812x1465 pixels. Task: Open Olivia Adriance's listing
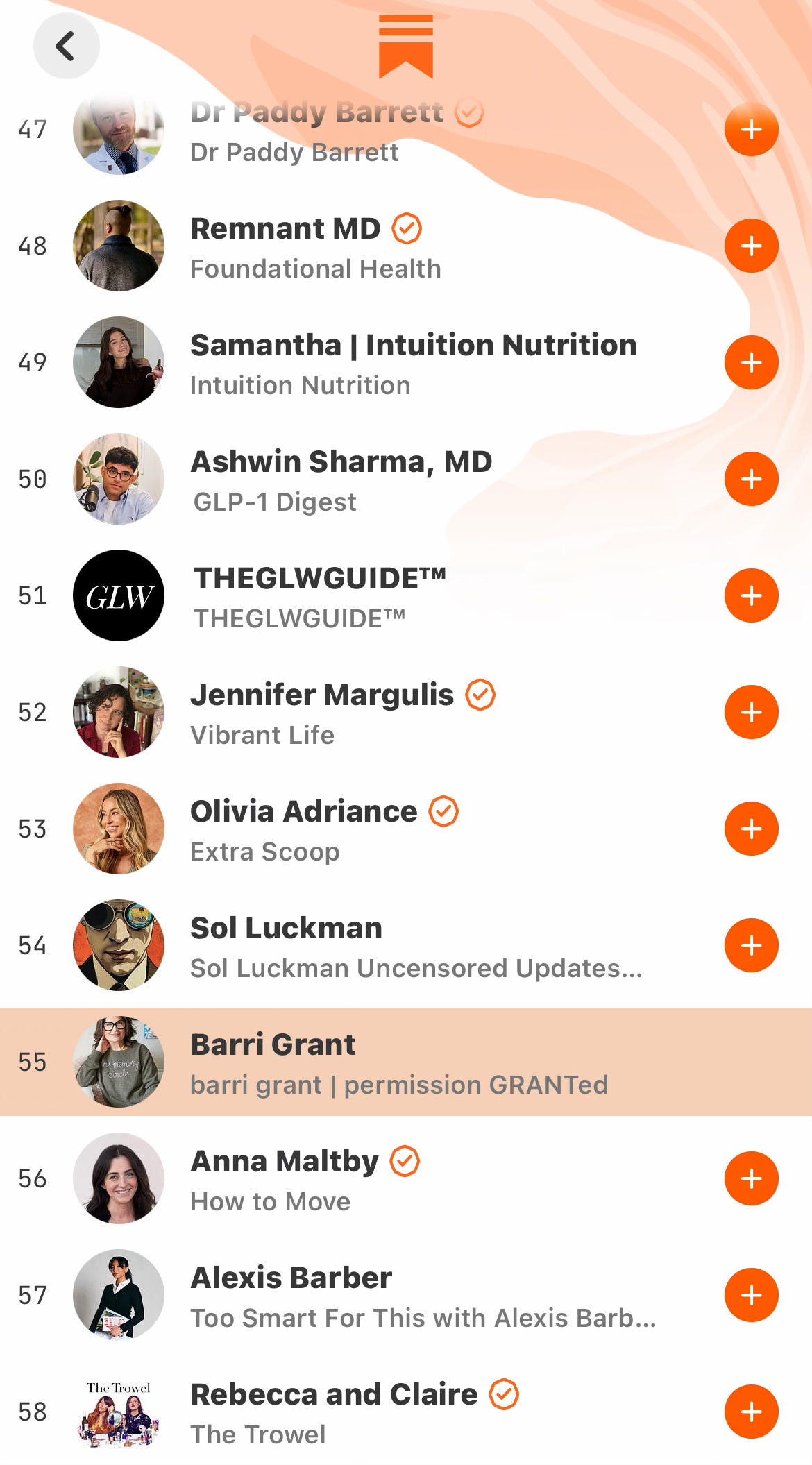click(304, 830)
